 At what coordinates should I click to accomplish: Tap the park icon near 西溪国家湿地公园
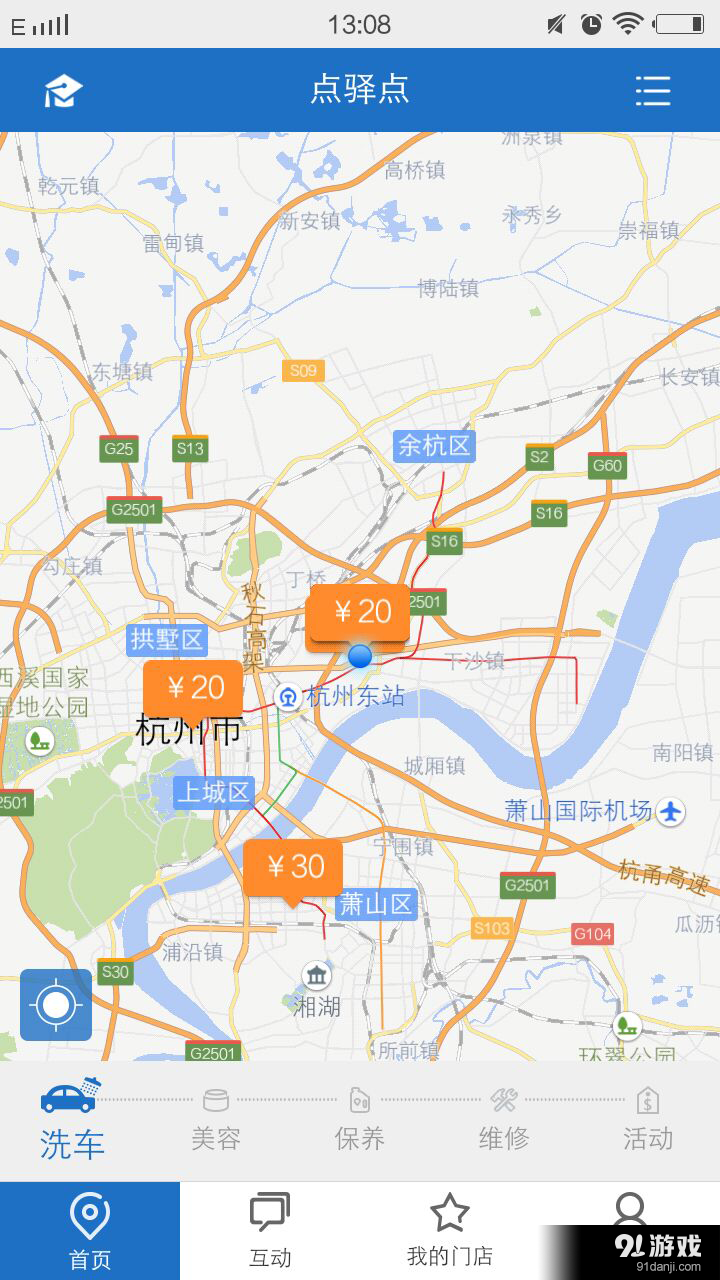coord(40,742)
